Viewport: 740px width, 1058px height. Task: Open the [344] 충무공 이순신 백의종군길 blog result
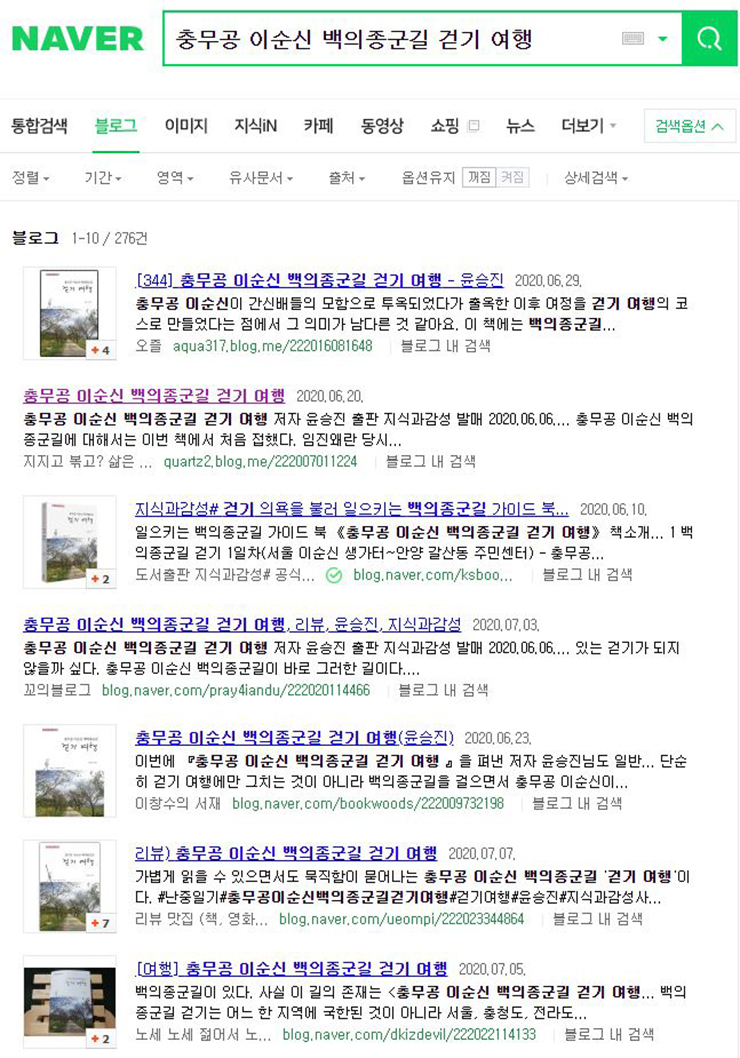point(319,280)
